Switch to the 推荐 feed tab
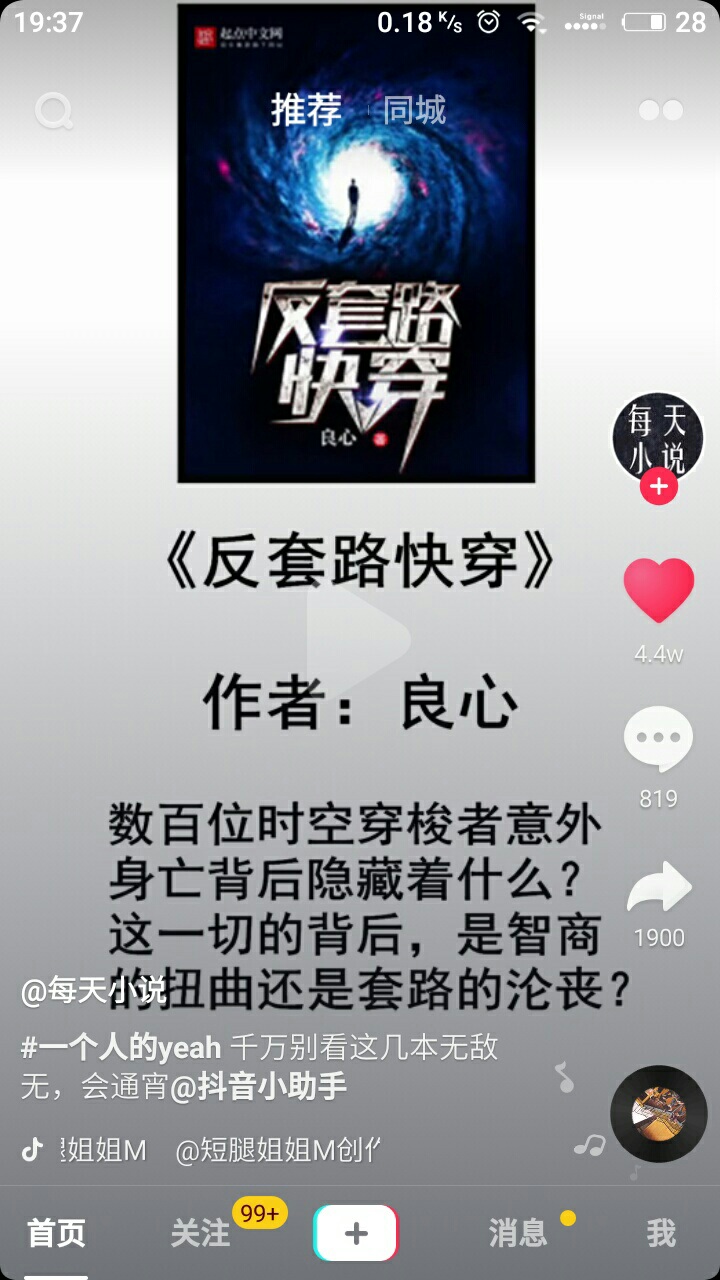Viewport: 720px width, 1280px height. tap(306, 110)
